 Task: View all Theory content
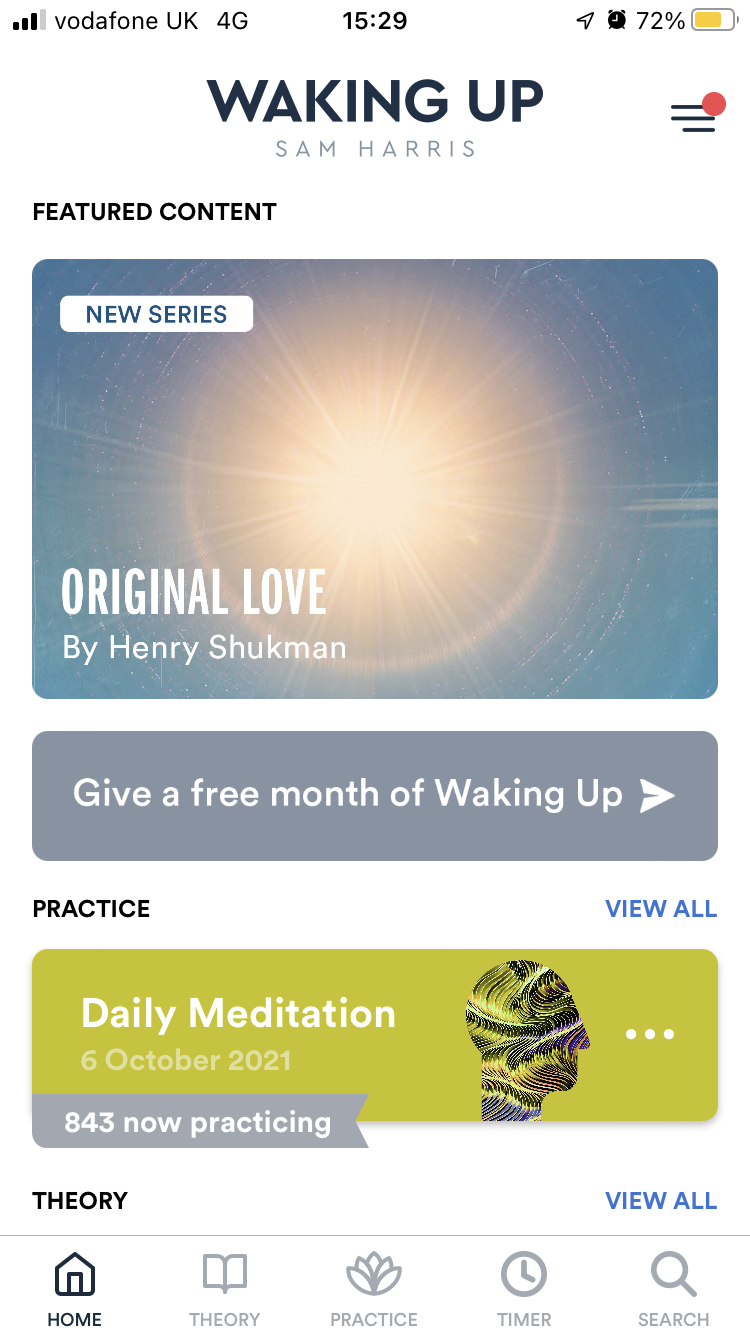(x=661, y=1201)
